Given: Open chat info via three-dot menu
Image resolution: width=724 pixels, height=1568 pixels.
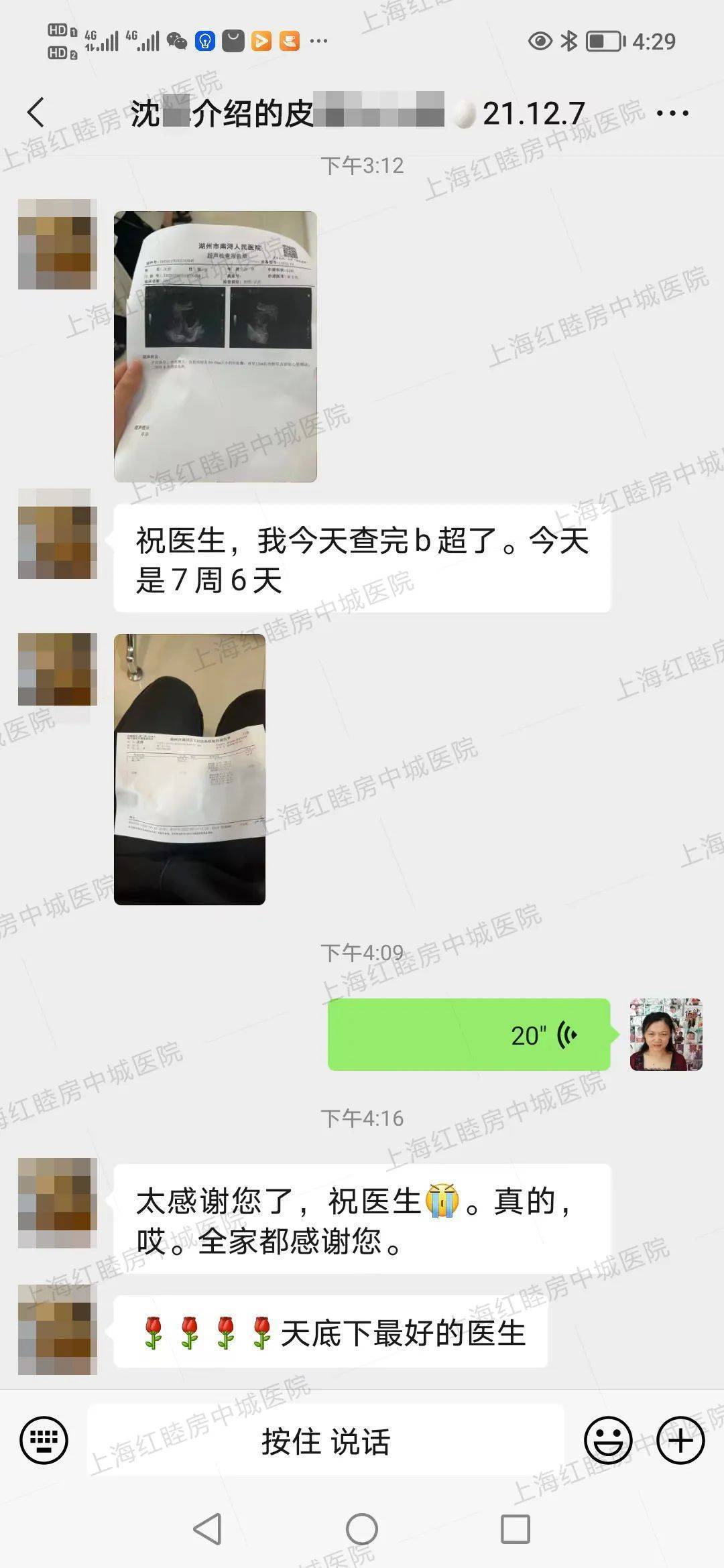Looking at the screenshot, I should point(672,113).
